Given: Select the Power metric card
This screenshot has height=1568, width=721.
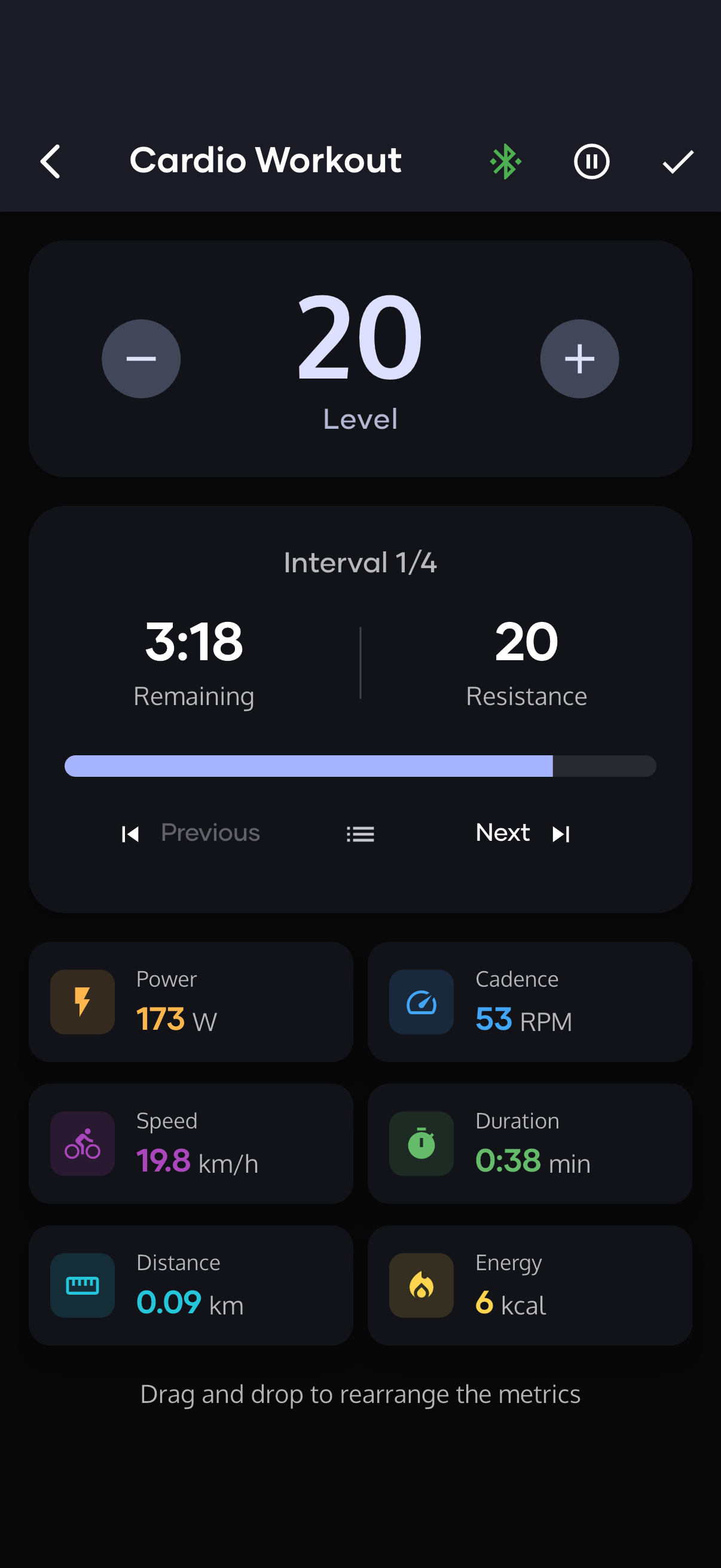Looking at the screenshot, I should click(191, 1001).
